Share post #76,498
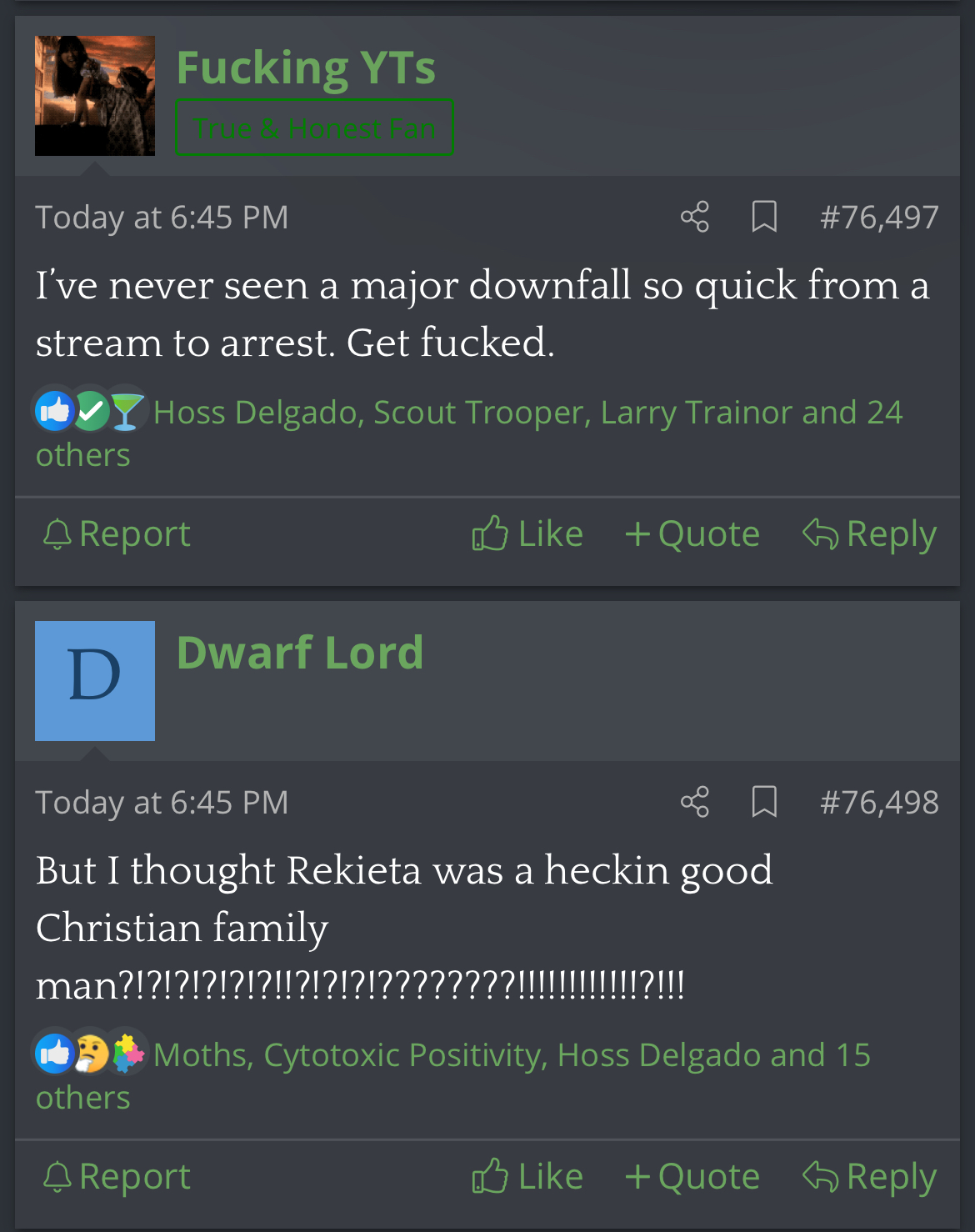 click(694, 802)
